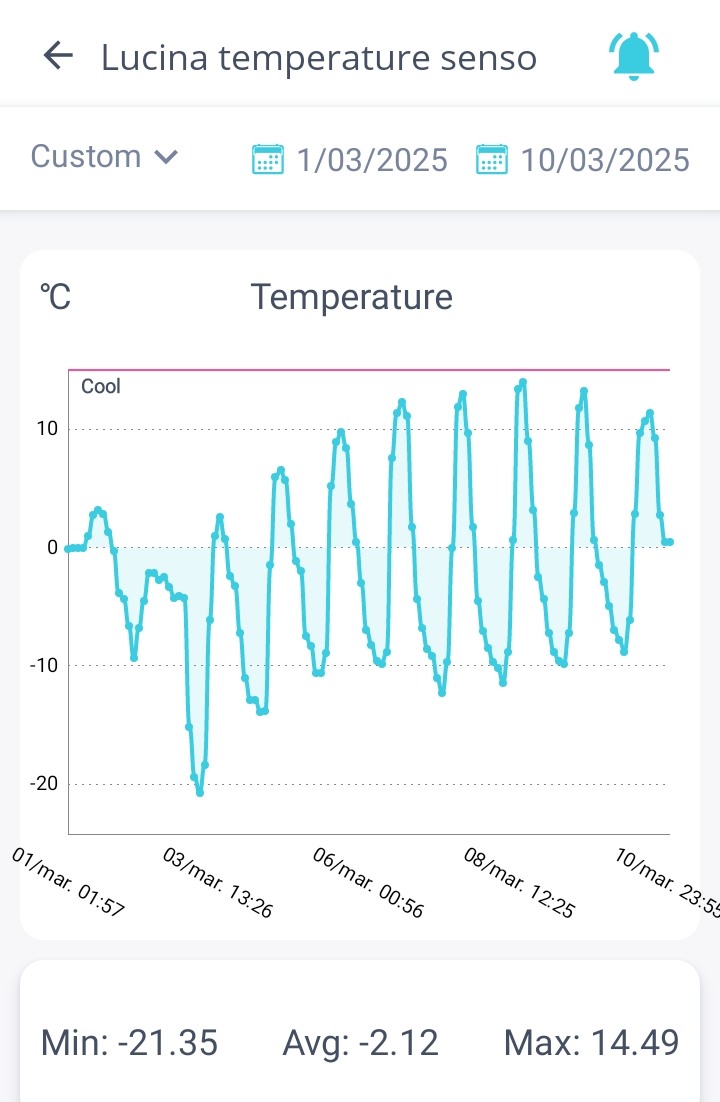Change the start date 1/03/2025
720x1102 pixels.
coord(350,160)
